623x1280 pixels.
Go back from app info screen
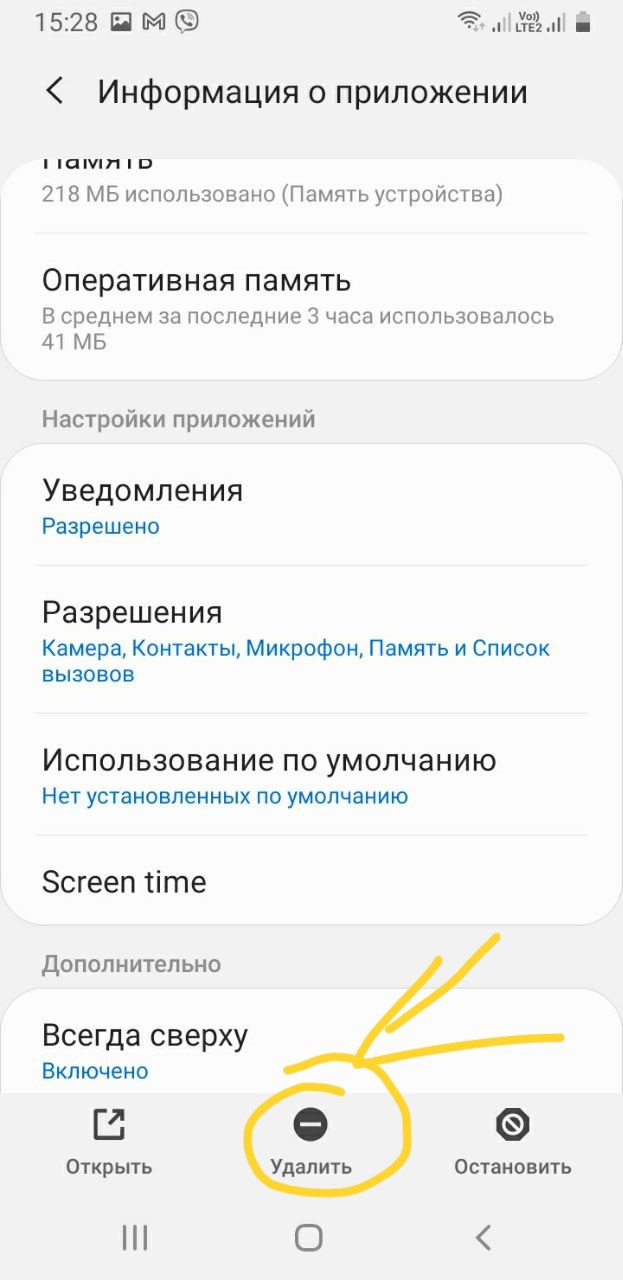click(x=55, y=92)
